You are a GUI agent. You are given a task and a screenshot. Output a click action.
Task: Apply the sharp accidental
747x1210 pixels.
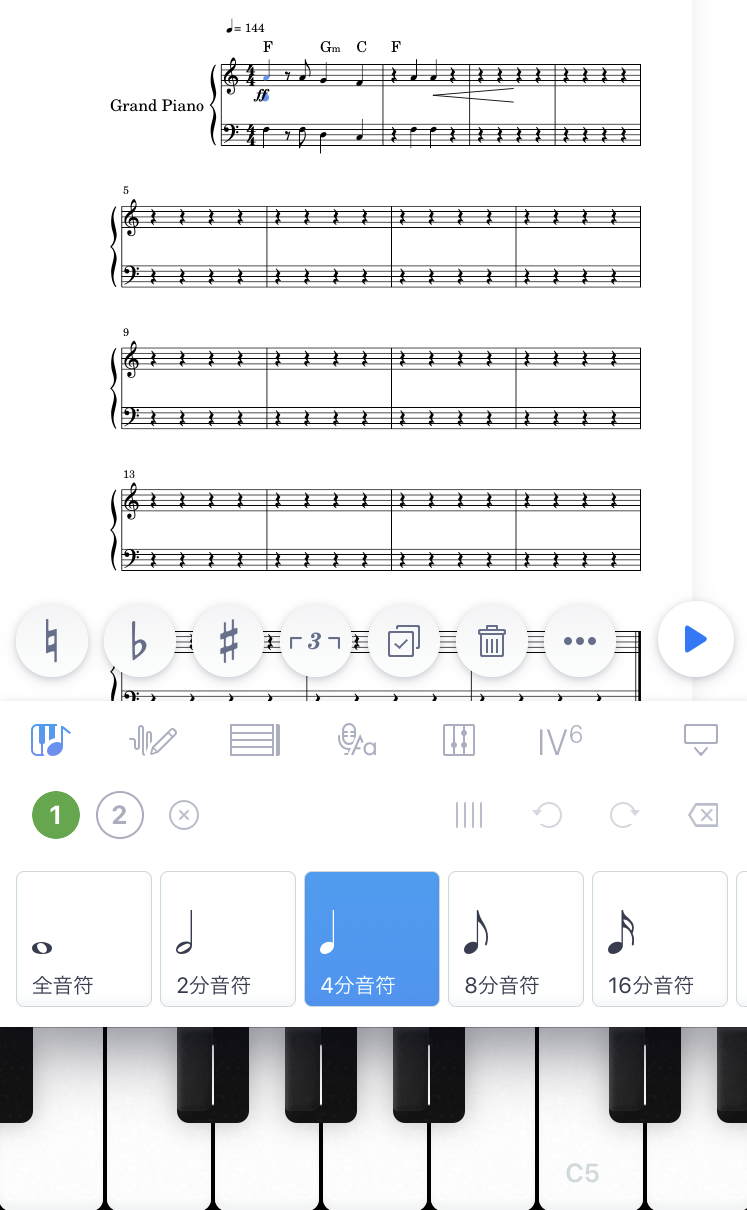click(x=228, y=641)
